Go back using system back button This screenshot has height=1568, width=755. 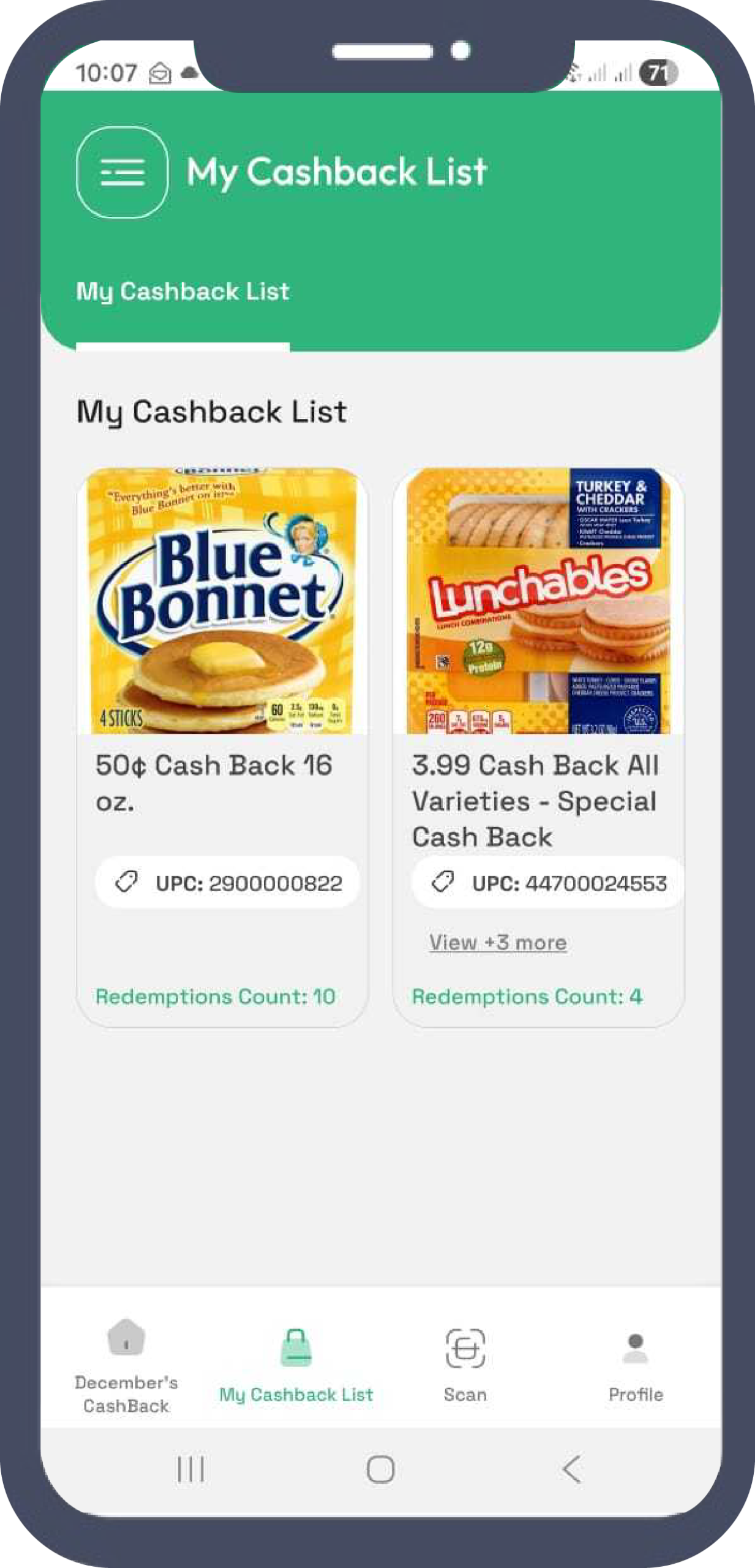[x=571, y=1469]
